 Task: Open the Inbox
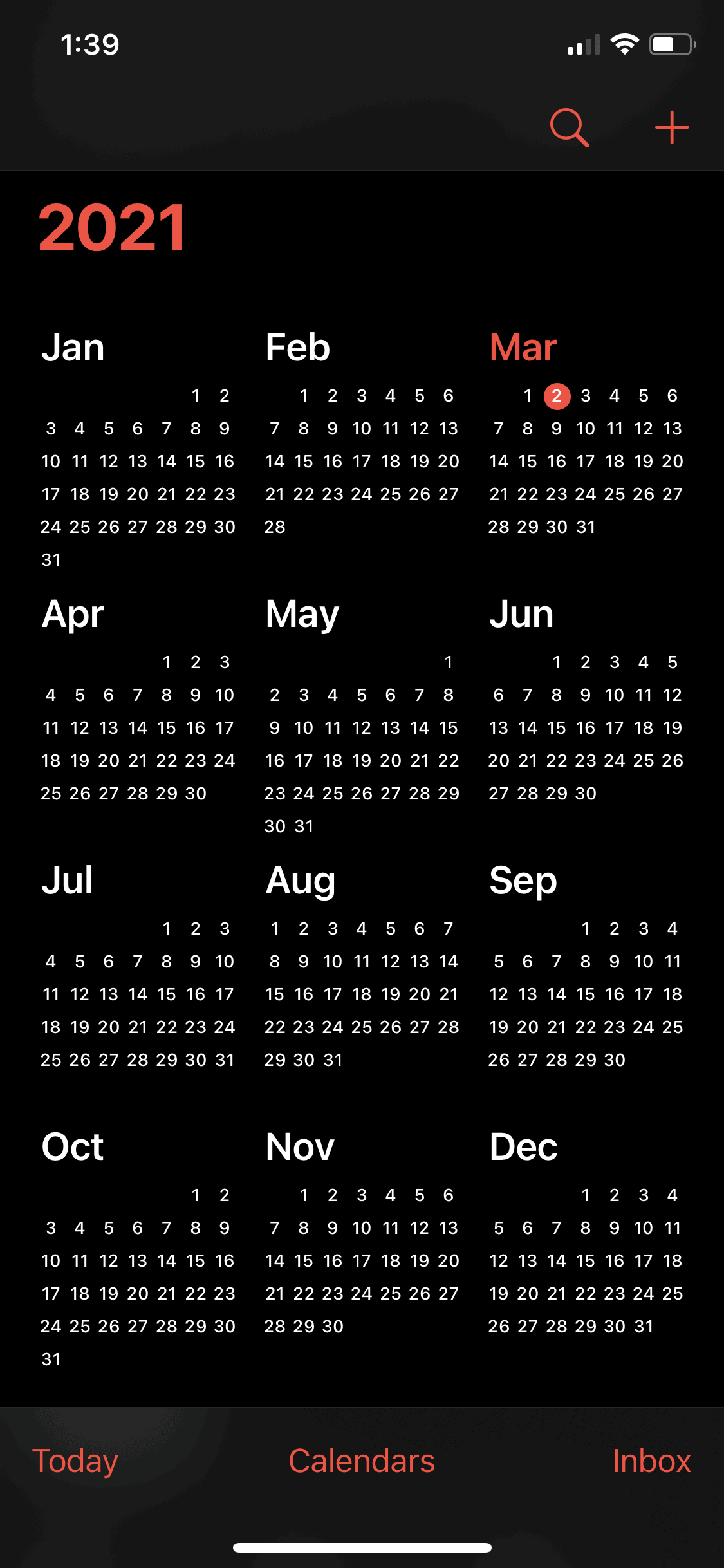click(x=651, y=1461)
